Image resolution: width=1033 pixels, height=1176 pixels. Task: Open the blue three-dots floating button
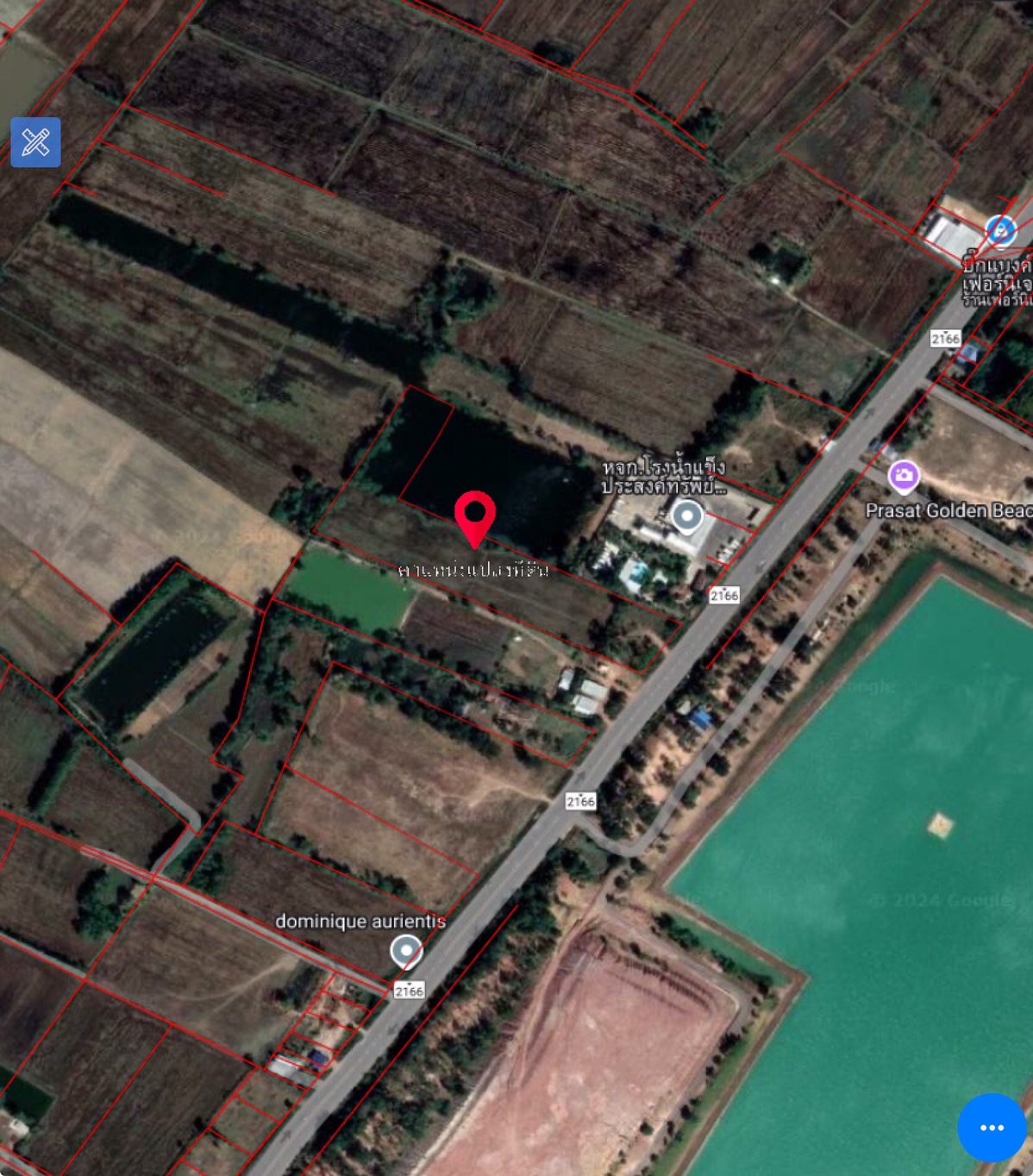(x=991, y=1127)
